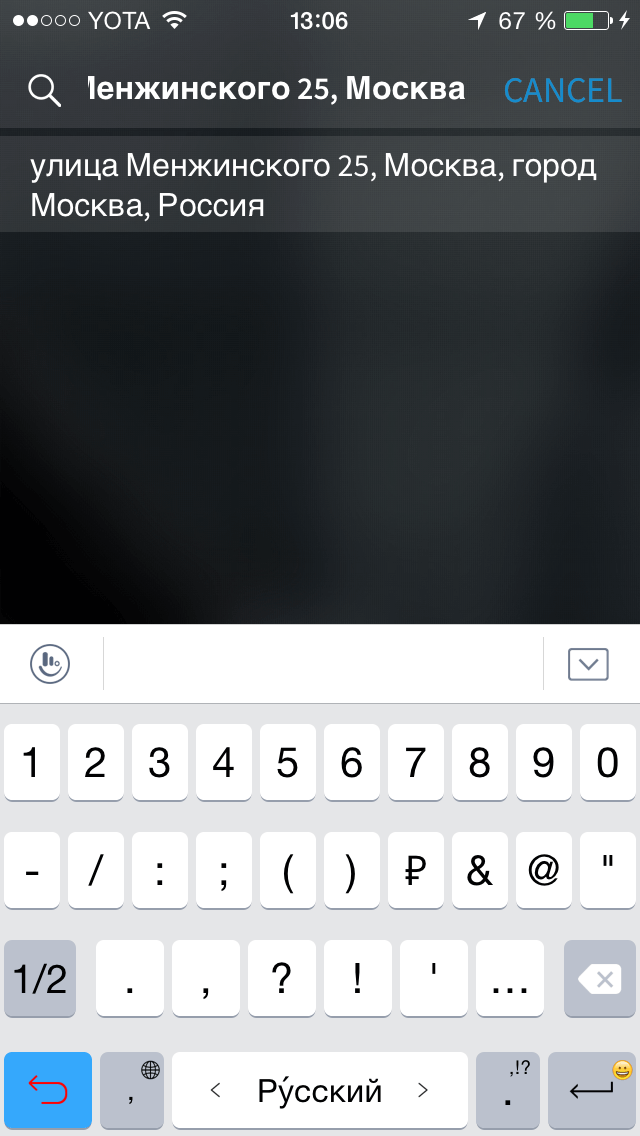Image resolution: width=640 pixels, height=1136 pixels.
Task: Select улица Менжинского 25 search suggestion
Action: click(315, 186)
